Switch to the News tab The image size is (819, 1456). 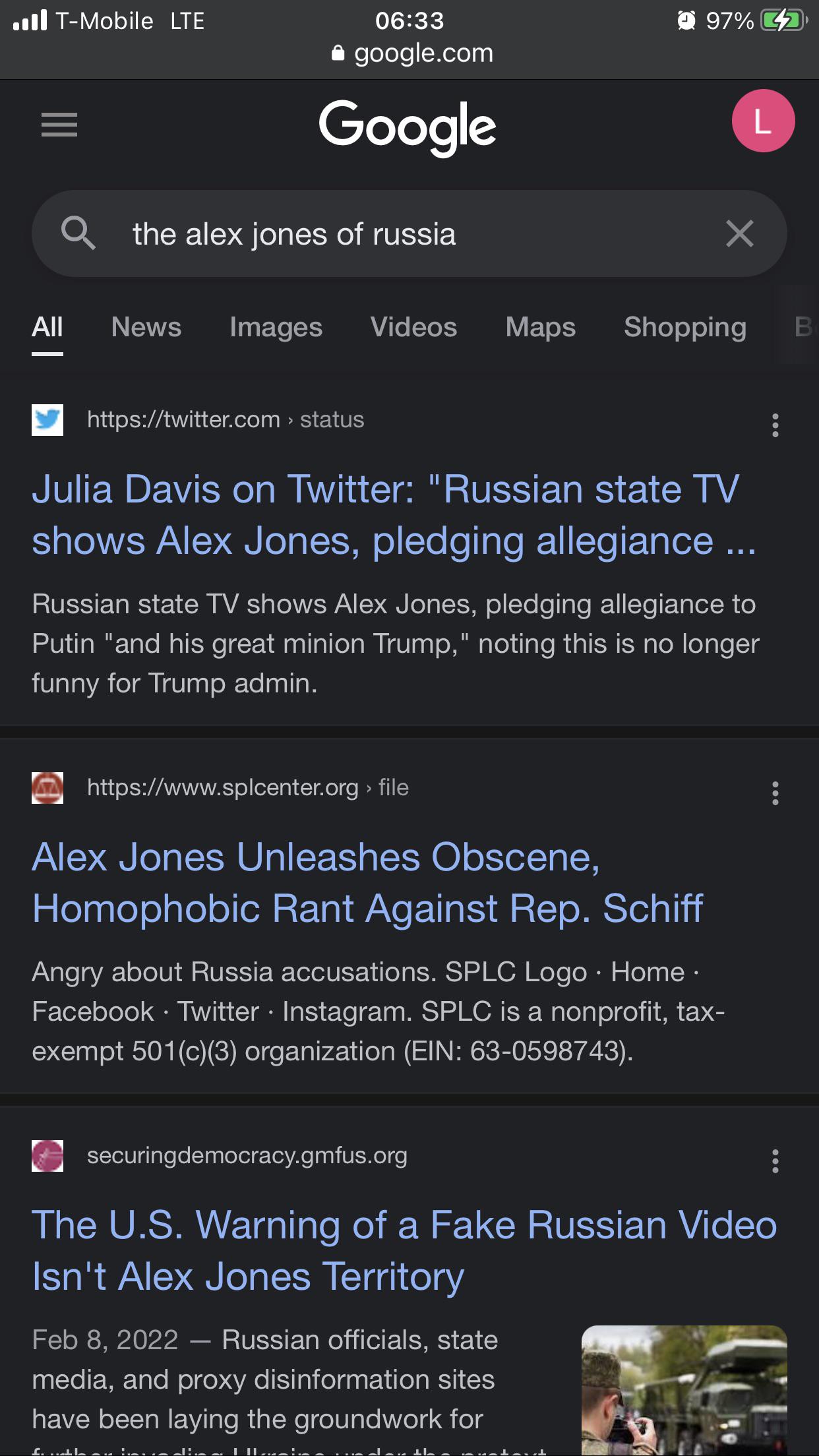[146, 327]
